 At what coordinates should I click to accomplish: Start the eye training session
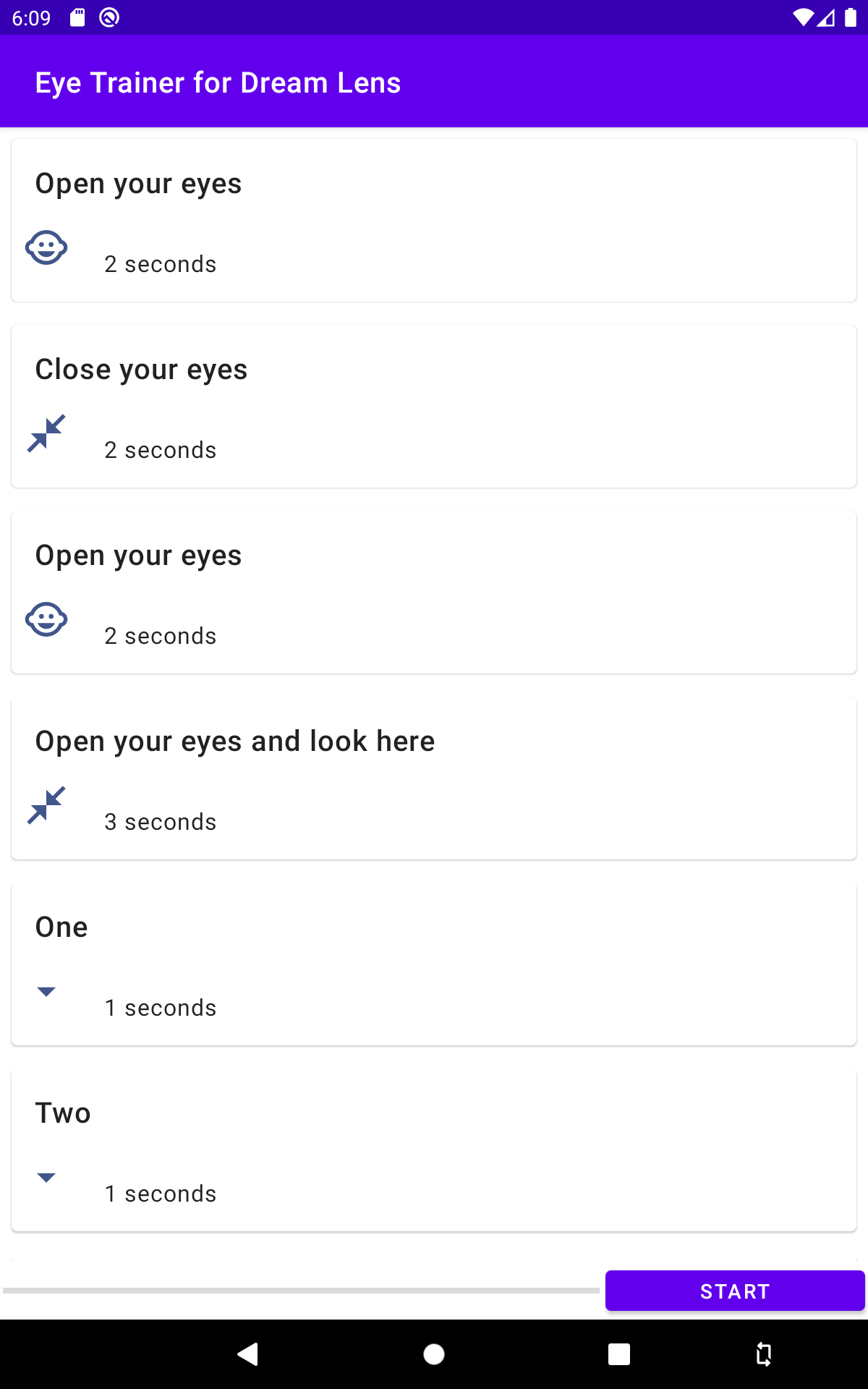point(735,1291)
